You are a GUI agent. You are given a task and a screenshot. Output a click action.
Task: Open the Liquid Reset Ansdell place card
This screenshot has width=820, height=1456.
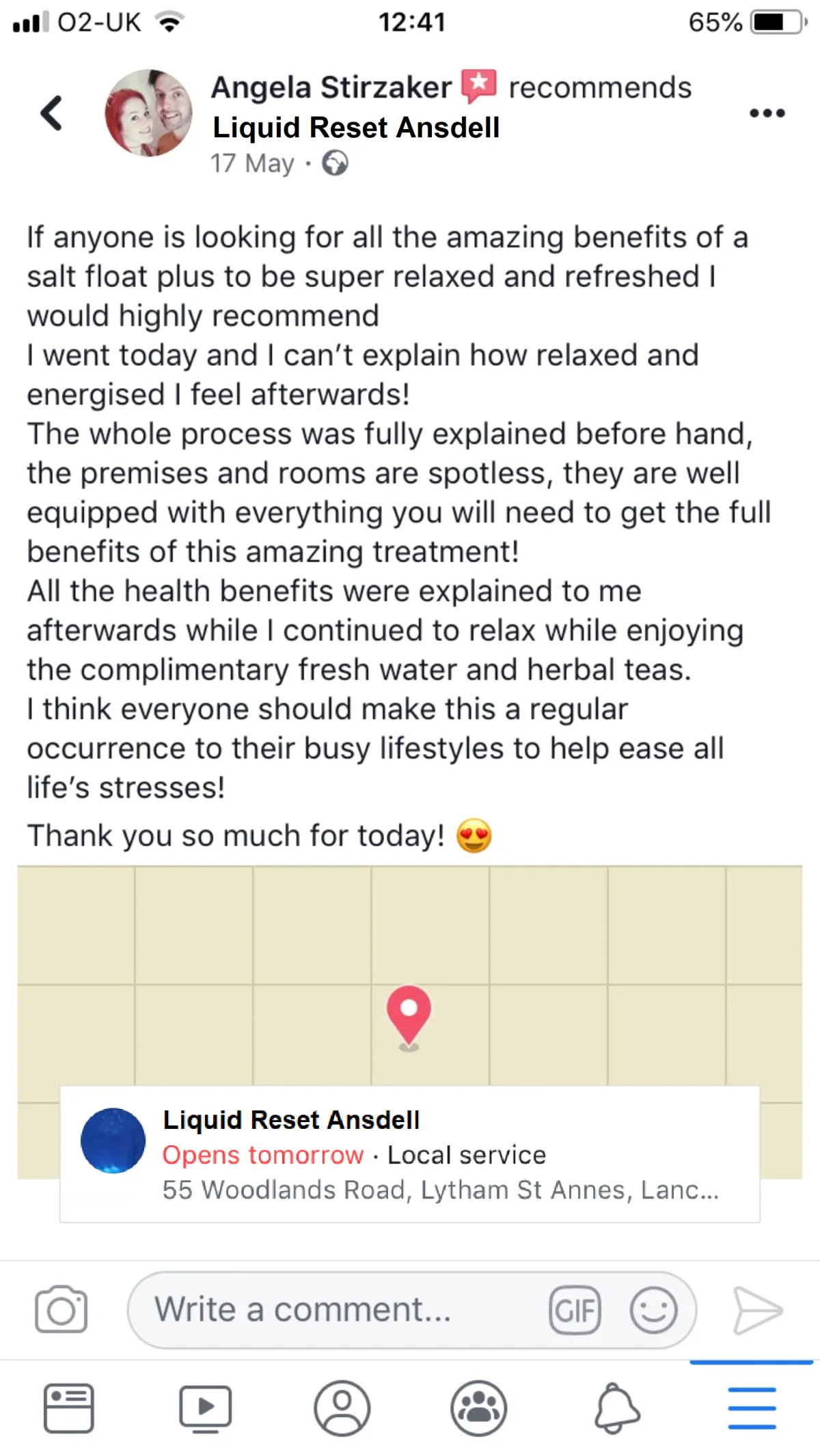point(410,1153)
